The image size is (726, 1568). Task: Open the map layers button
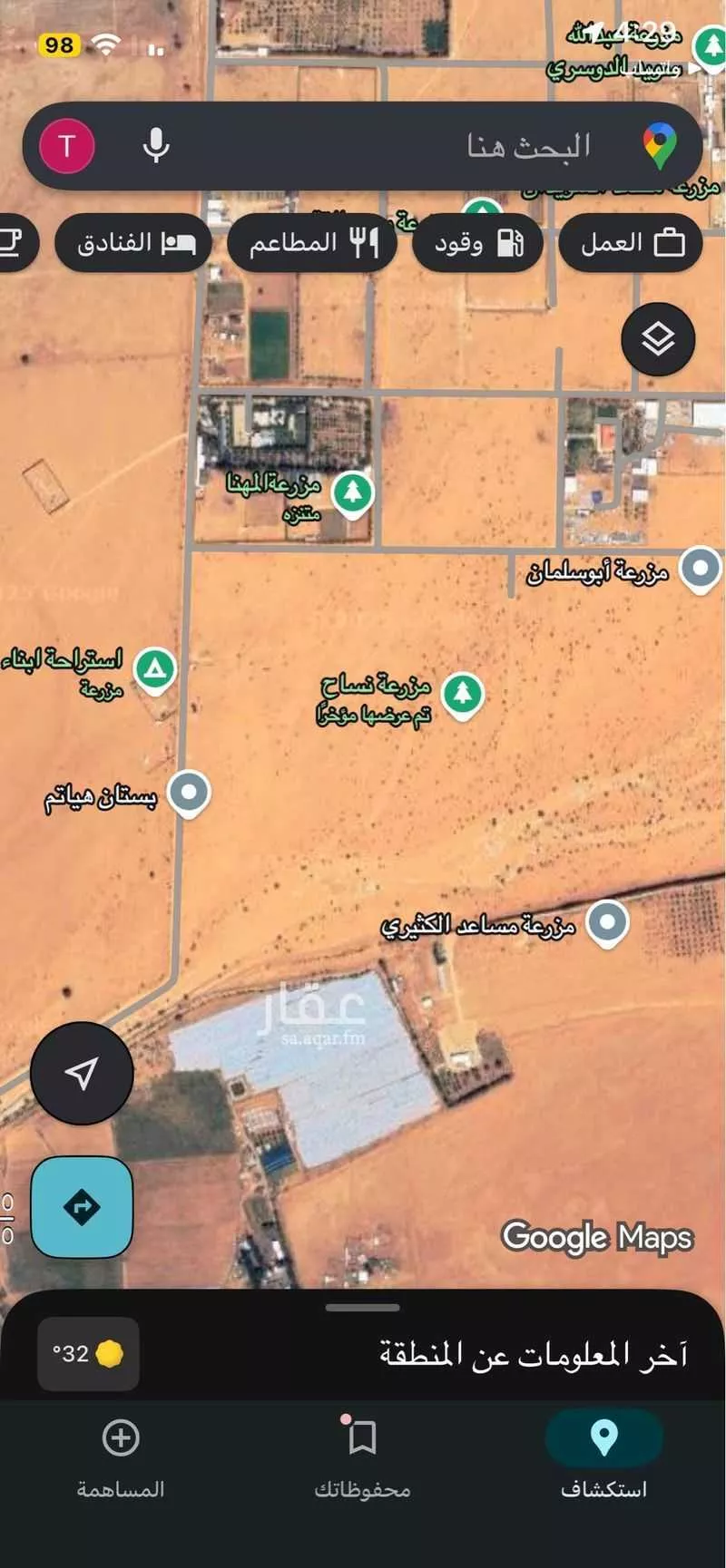pos(658,339)
